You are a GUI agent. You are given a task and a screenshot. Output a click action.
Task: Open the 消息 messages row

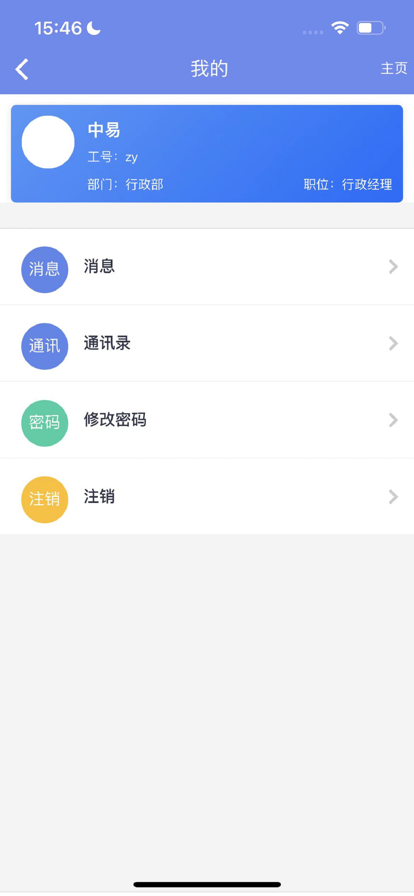207,267
